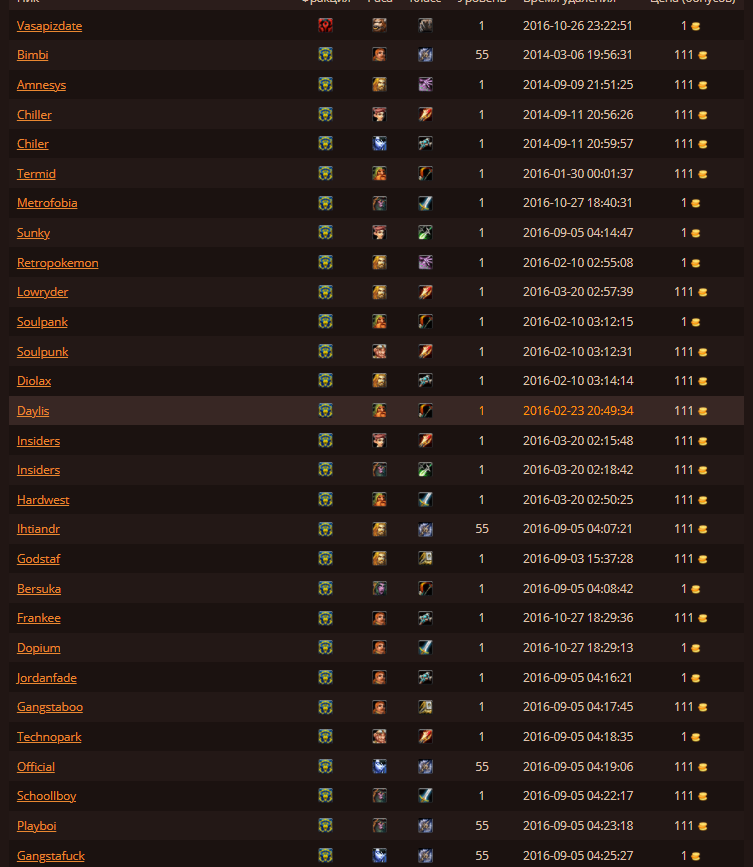Open the Godstaf character link
This screenshot has height=867, width=753.
(38, 559)
